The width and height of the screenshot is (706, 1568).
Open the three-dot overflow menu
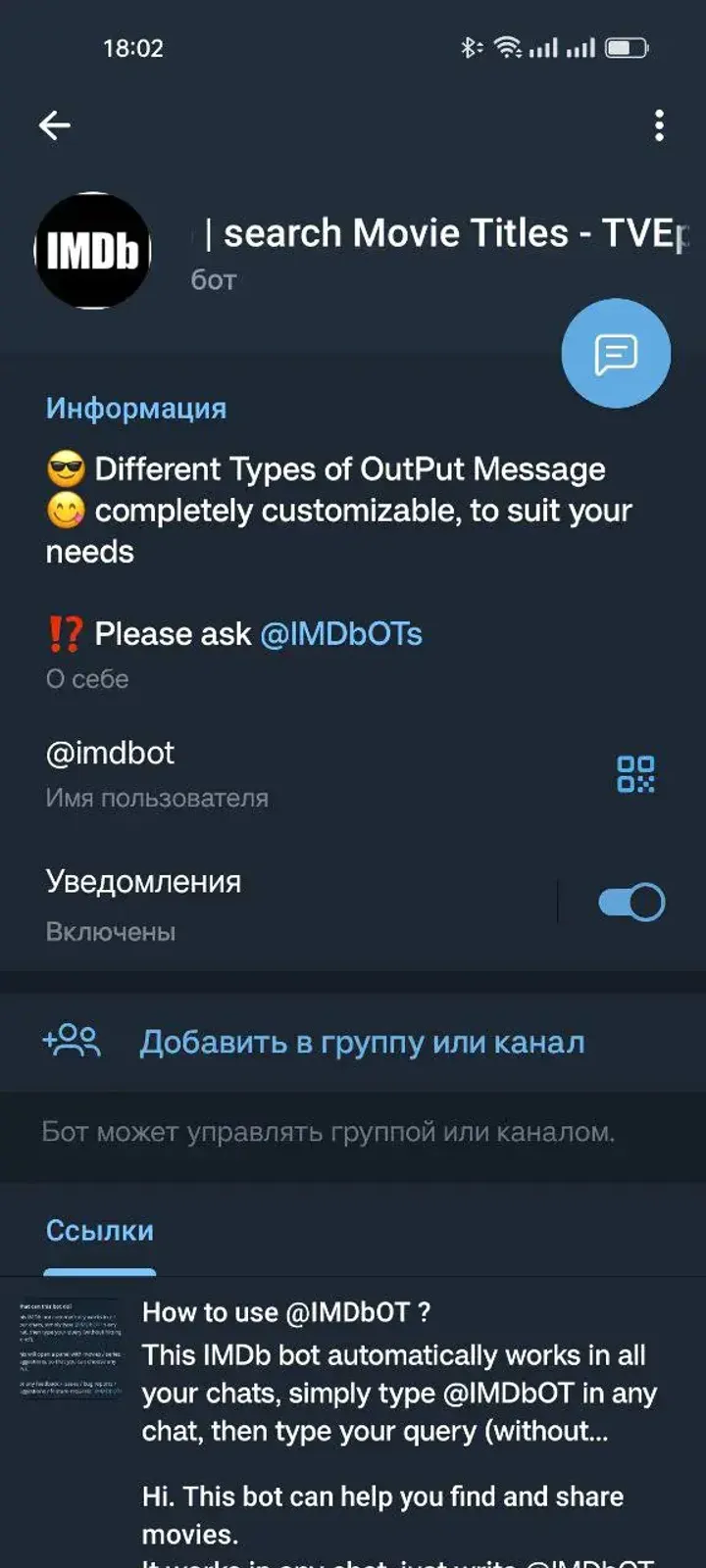pos(659,127)
